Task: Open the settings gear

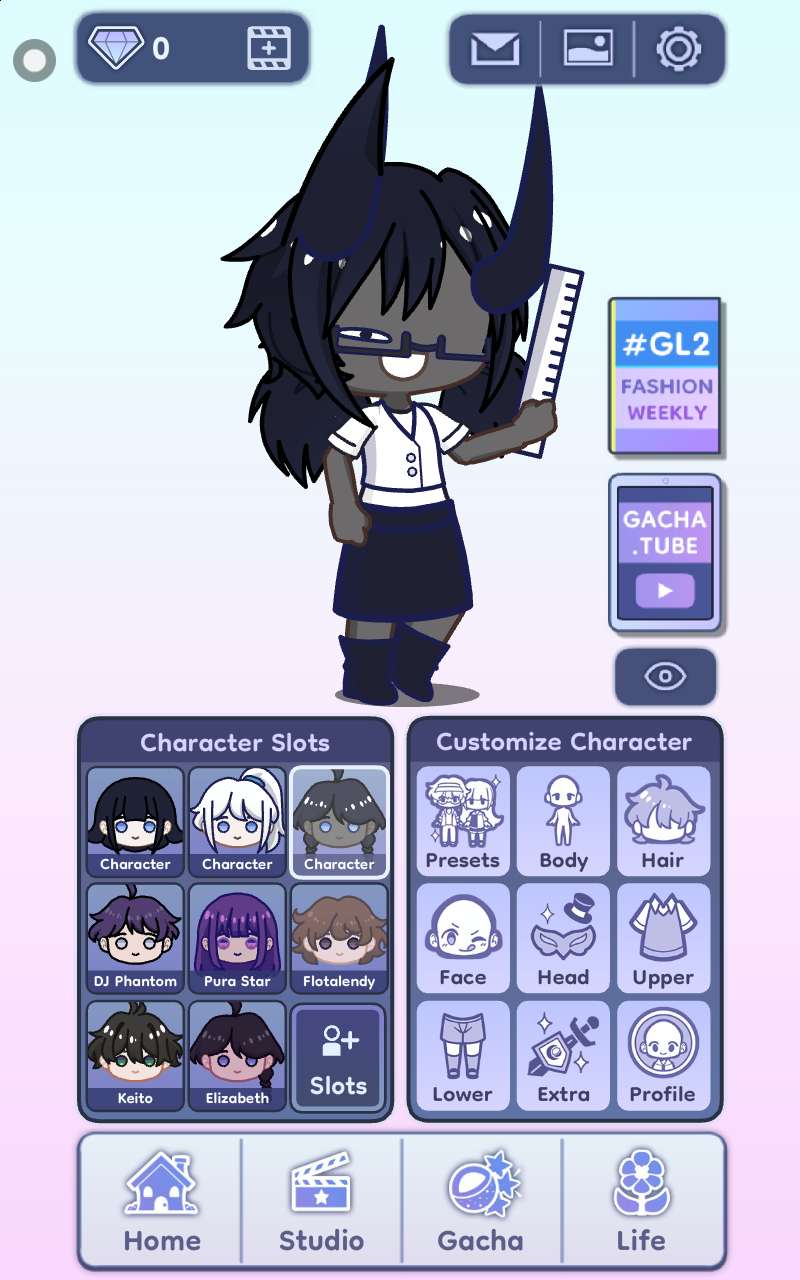Action: tap(679, 48)
